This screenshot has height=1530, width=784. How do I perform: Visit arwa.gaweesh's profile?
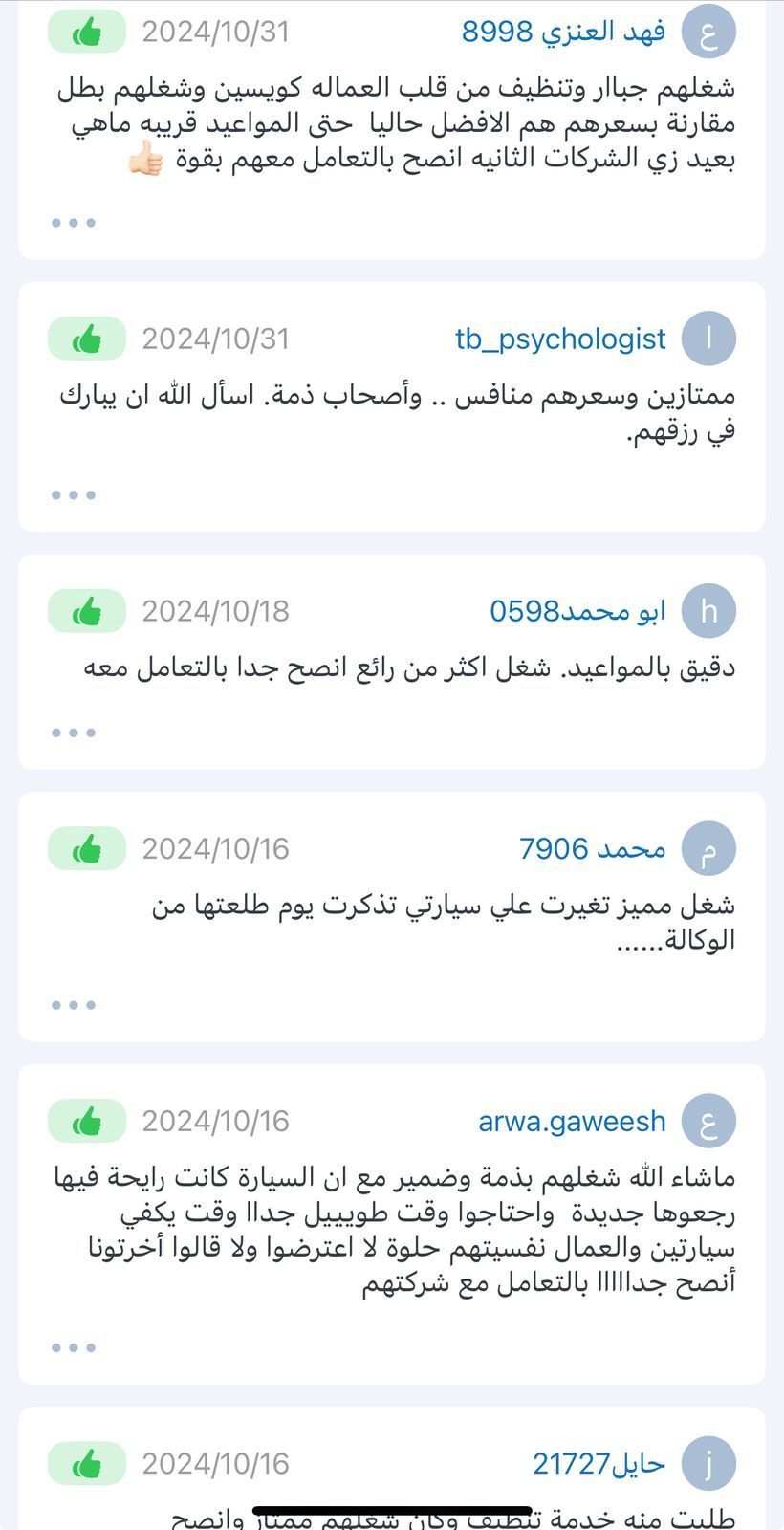(572, 1121)
